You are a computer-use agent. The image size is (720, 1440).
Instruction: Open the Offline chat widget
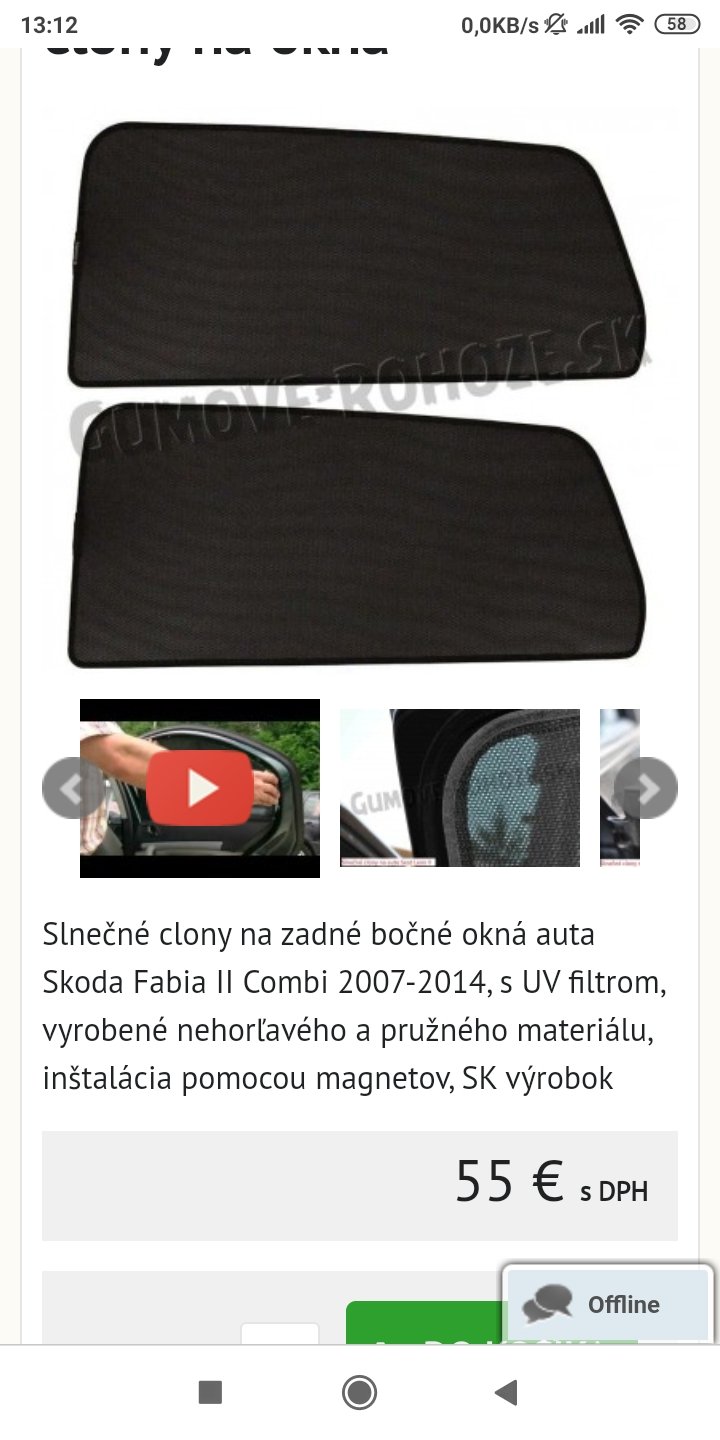pyautogui.click(x=608, y=1304)
